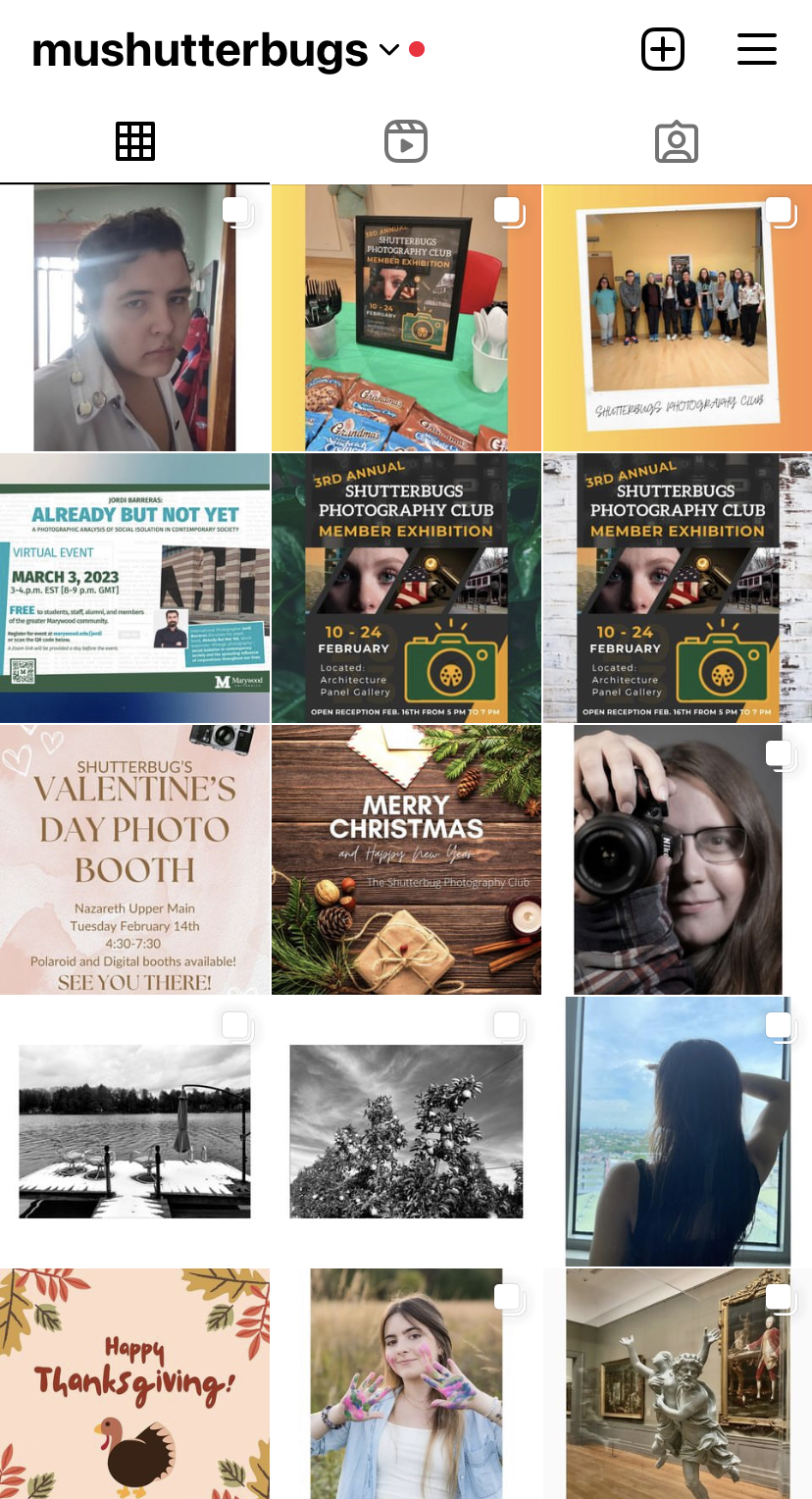Viewport: 812px width, 1499px height.
Task: Open the polaroid group photo post
Action: point(677,318)
